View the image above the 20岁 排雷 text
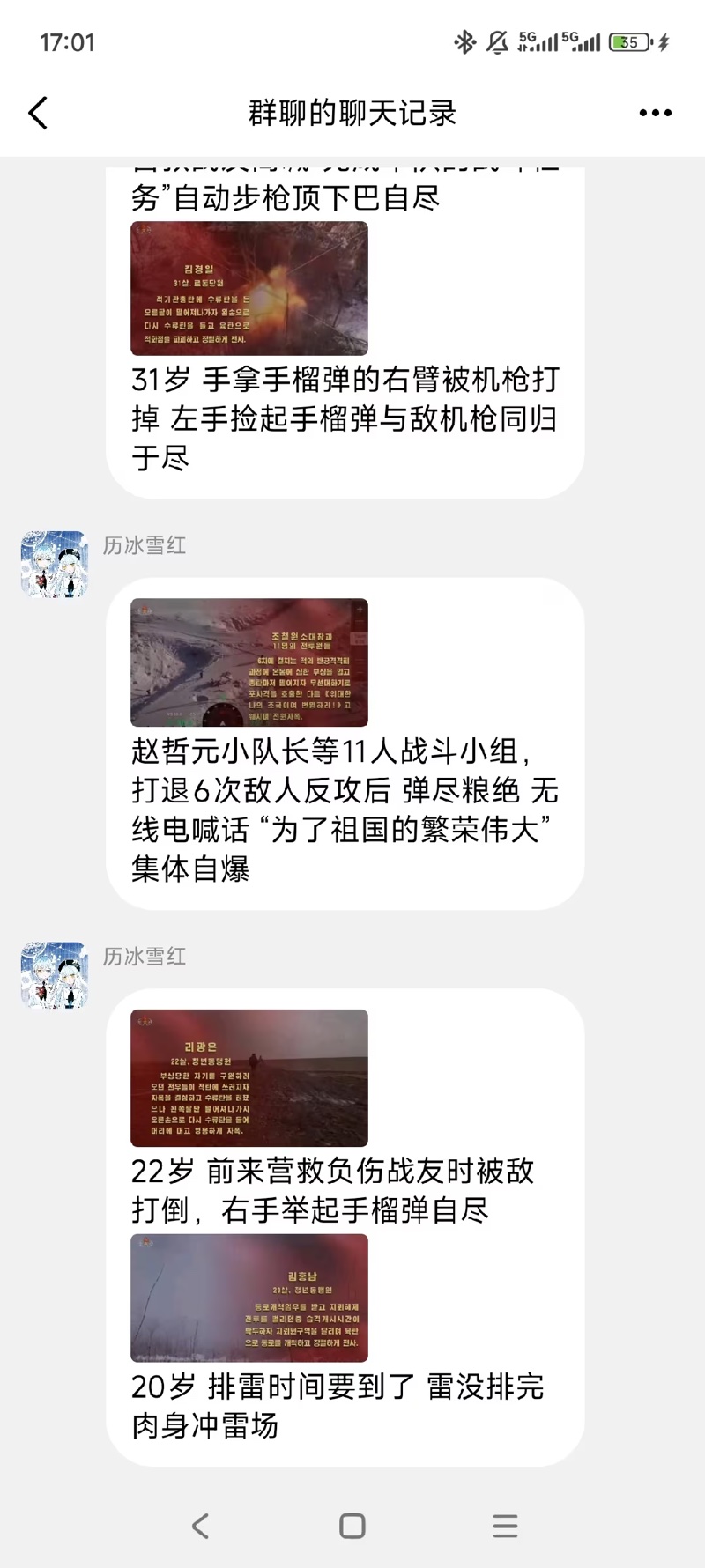The height and width of the screenshot is (1568, 705). pos(249,1298)
